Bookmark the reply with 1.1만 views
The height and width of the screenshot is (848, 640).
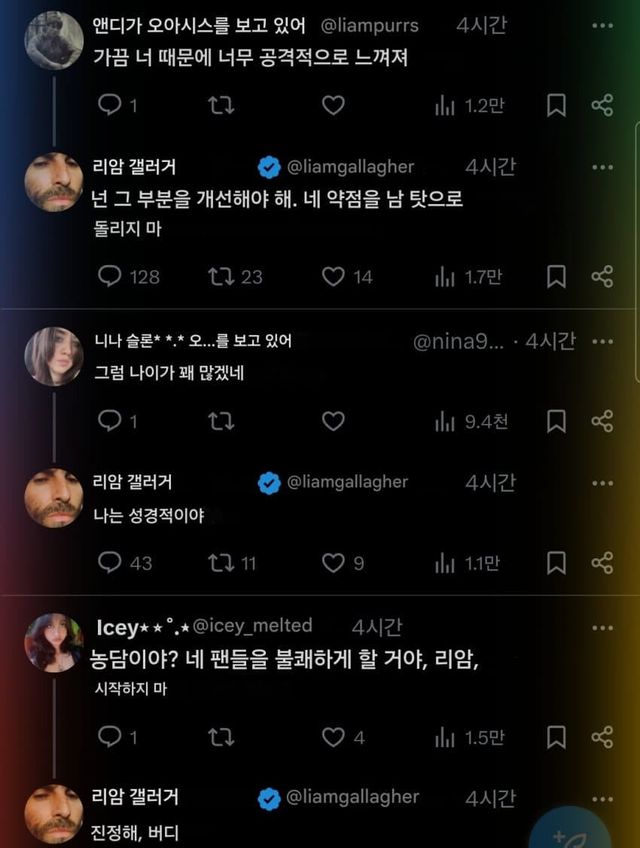tap(557, 563)
